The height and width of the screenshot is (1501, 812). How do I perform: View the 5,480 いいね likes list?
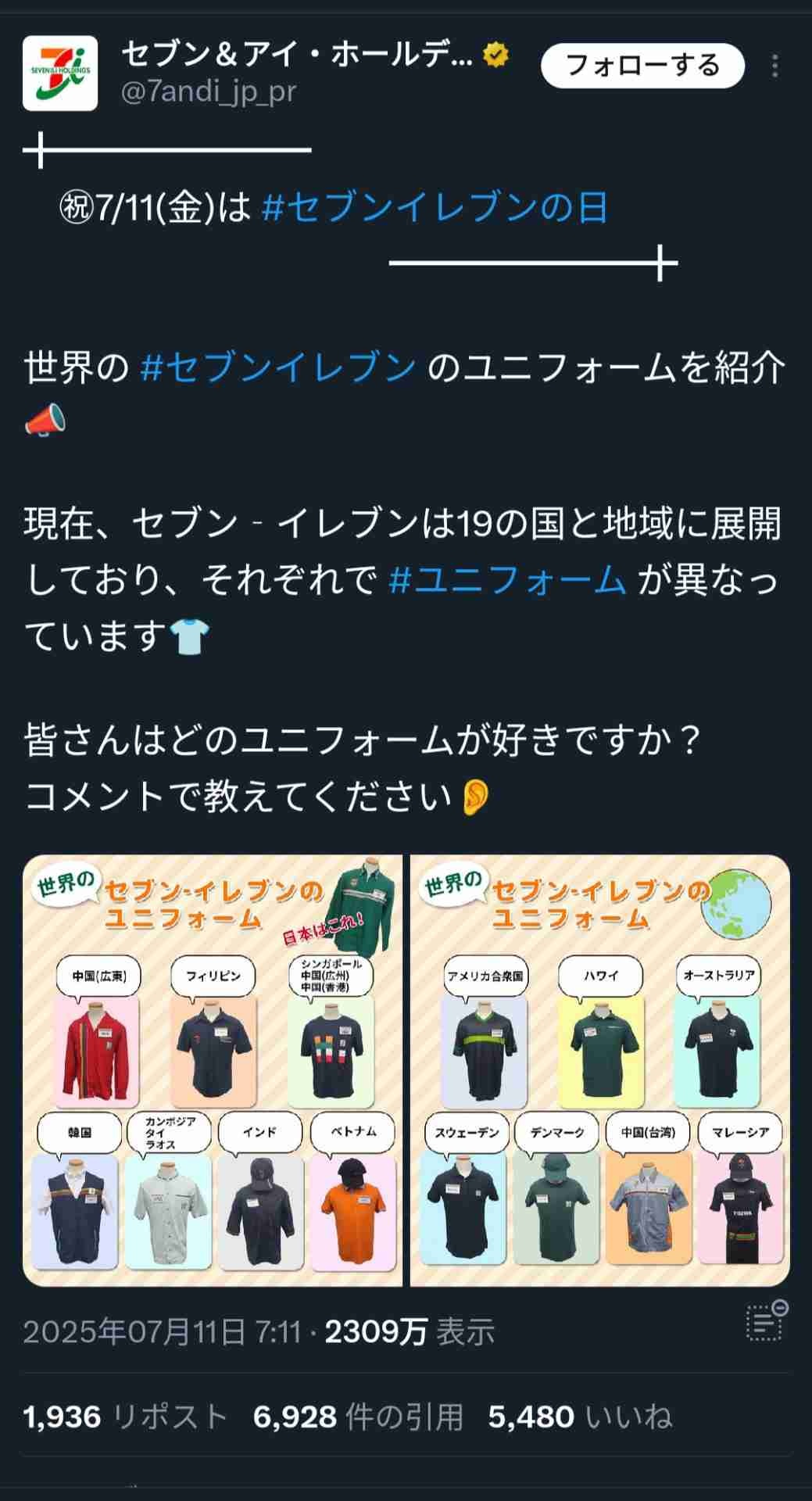[580, 1417]
